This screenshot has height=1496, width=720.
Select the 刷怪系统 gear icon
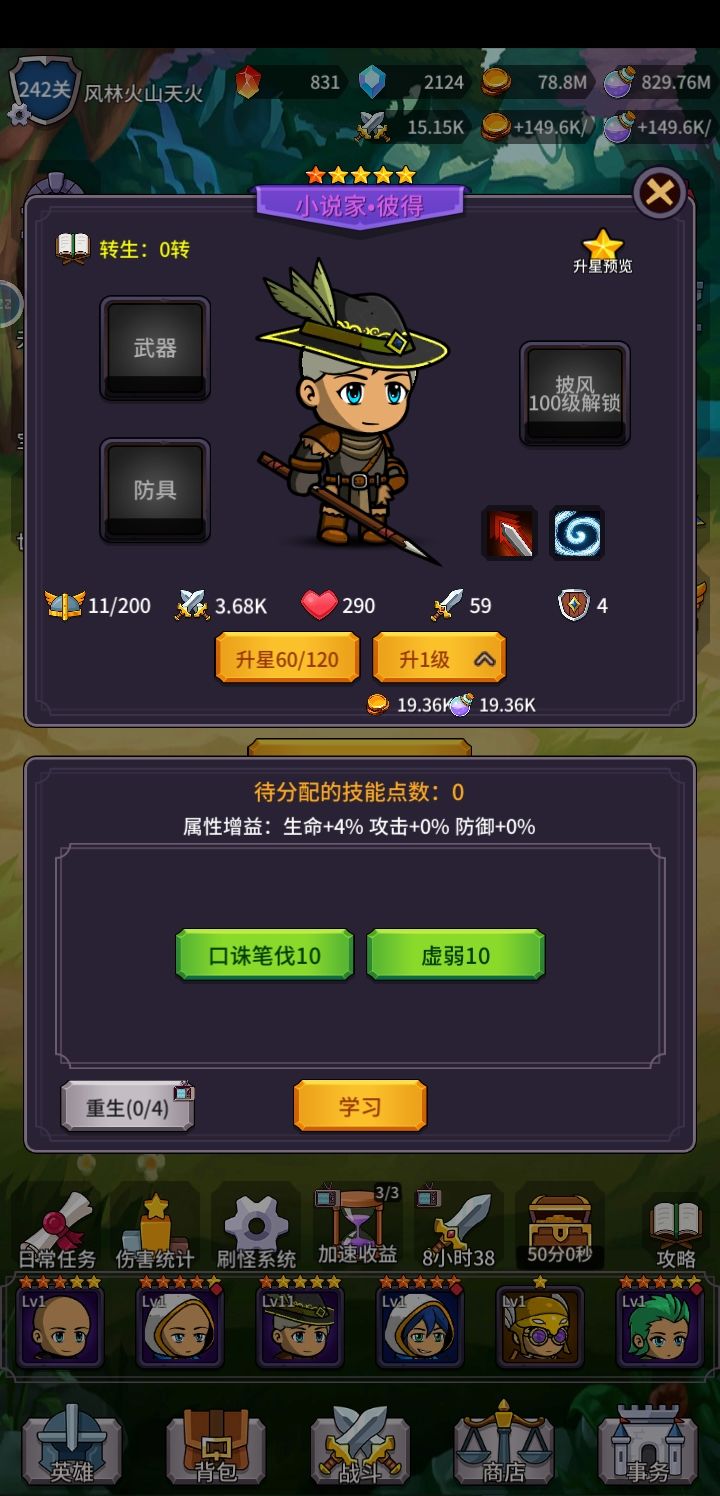click(256, 1223)
